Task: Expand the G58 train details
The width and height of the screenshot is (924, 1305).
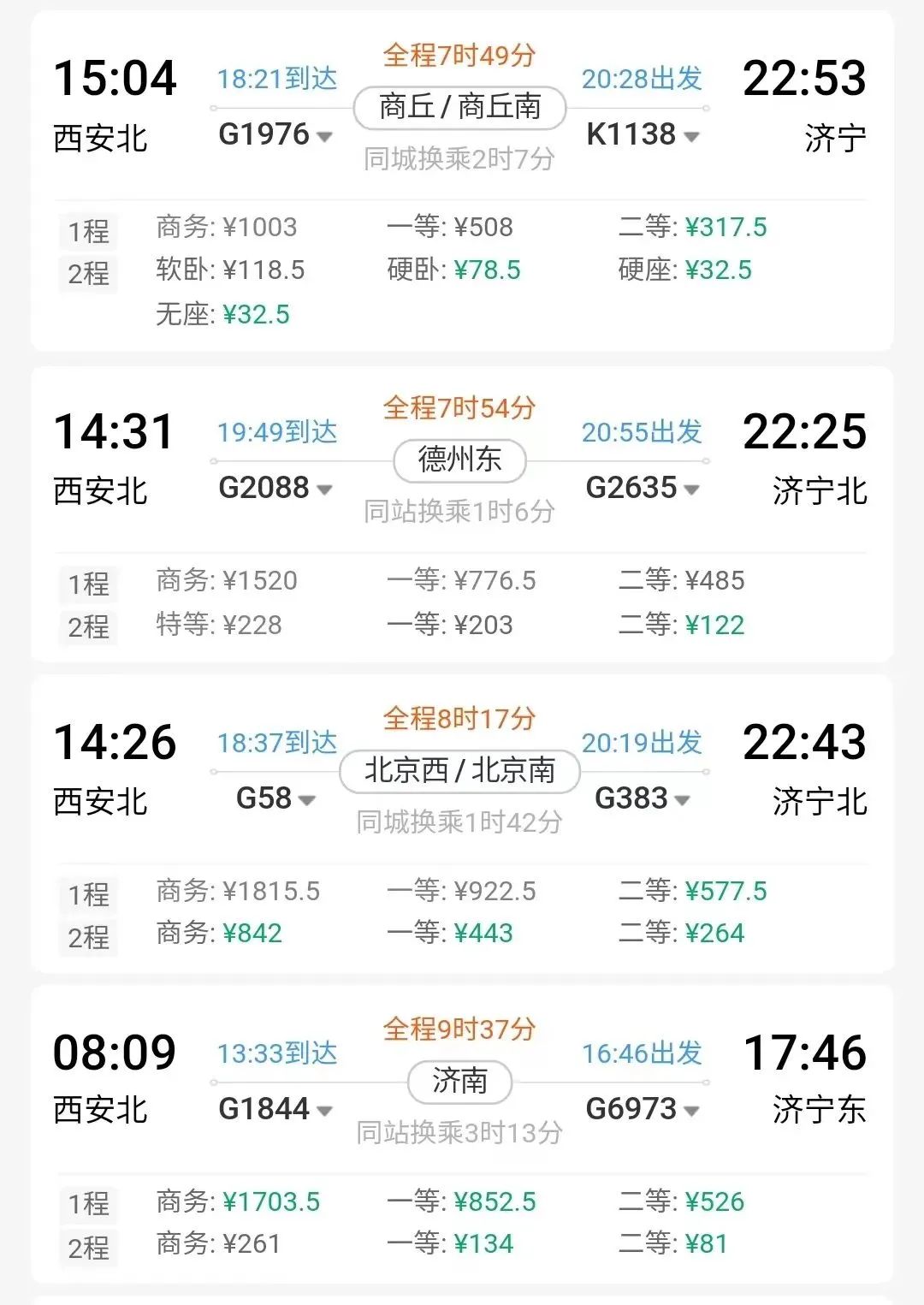Action: coord(275,799)
